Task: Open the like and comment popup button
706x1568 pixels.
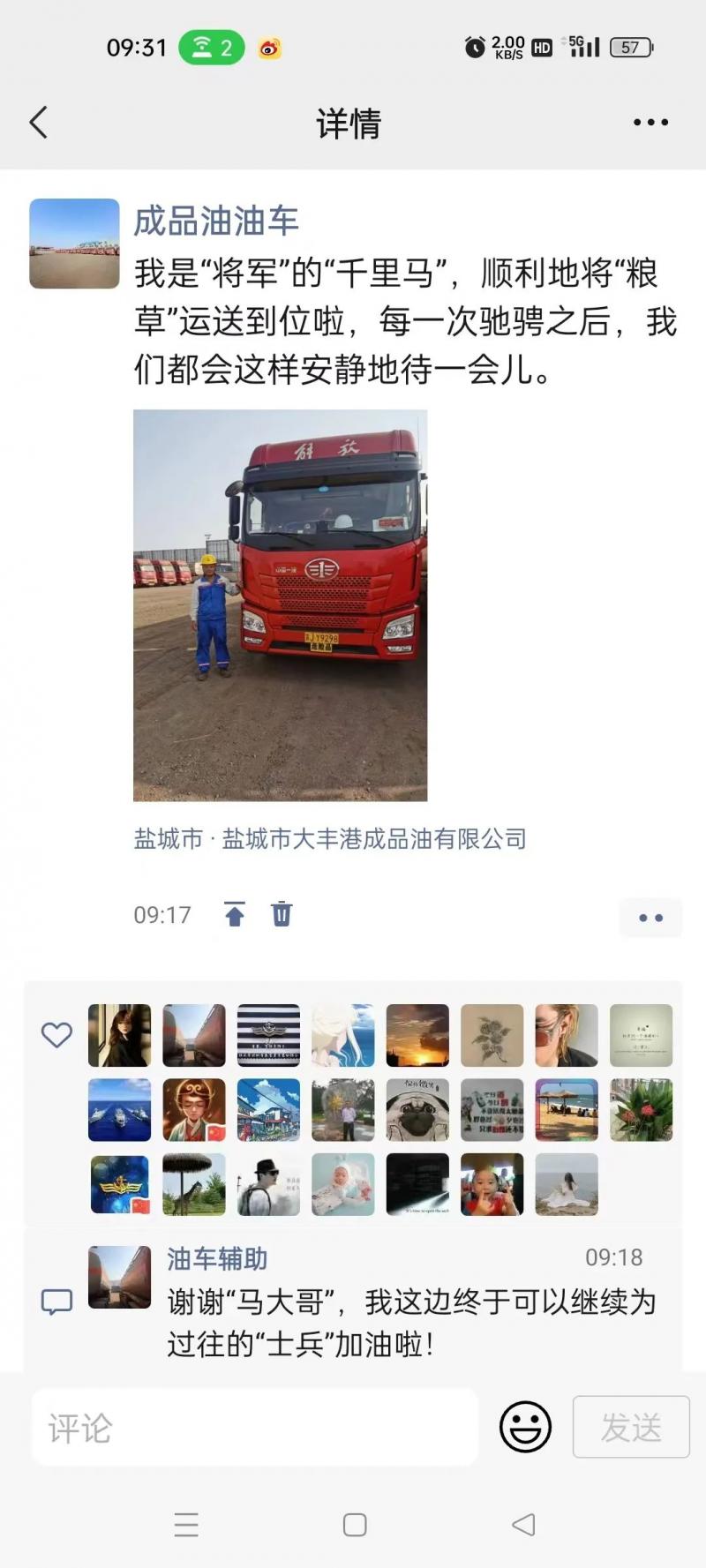Action: pos(650,918)
